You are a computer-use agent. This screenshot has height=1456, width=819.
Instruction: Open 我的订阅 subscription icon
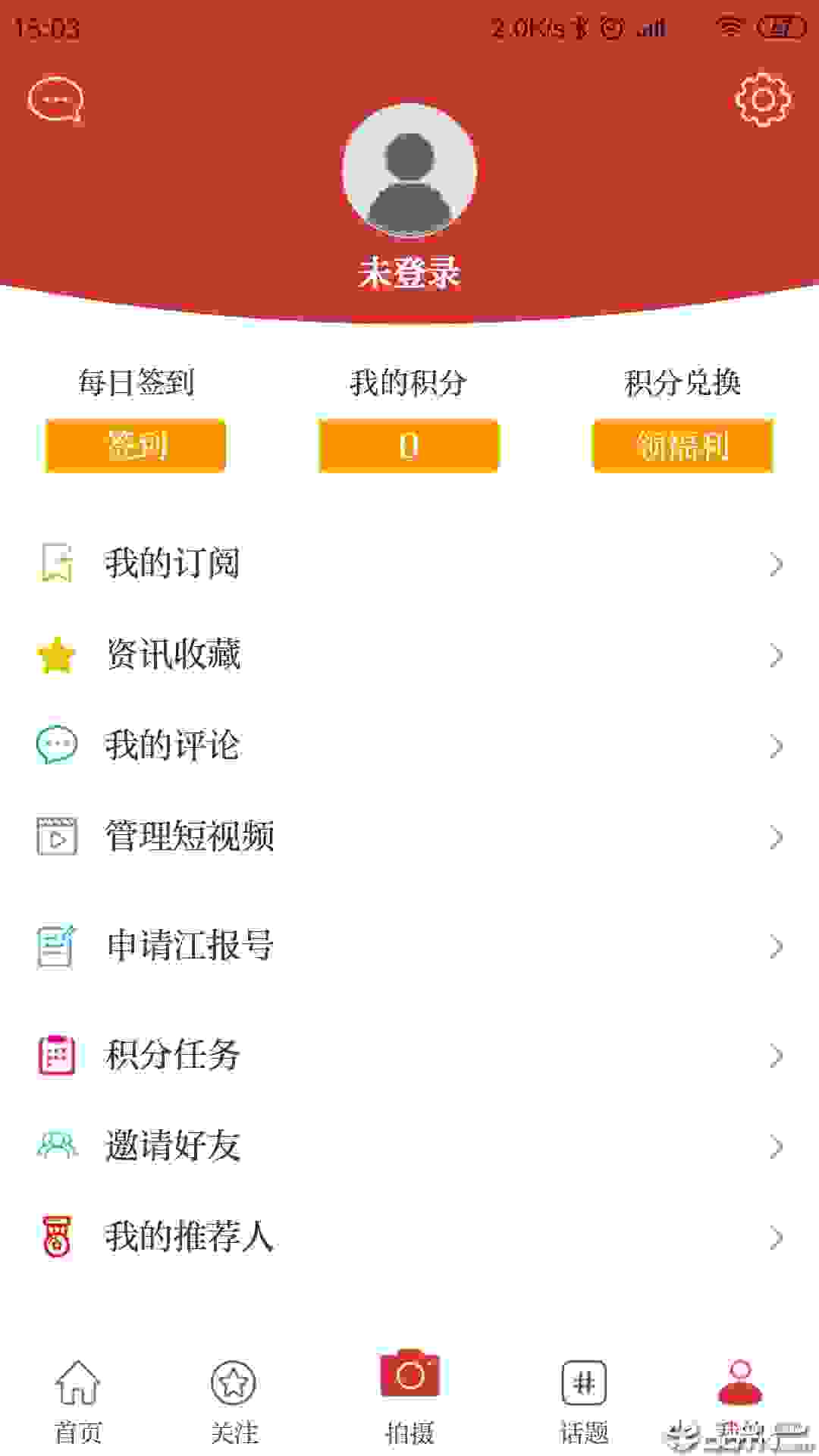click(x=56, y=563)
